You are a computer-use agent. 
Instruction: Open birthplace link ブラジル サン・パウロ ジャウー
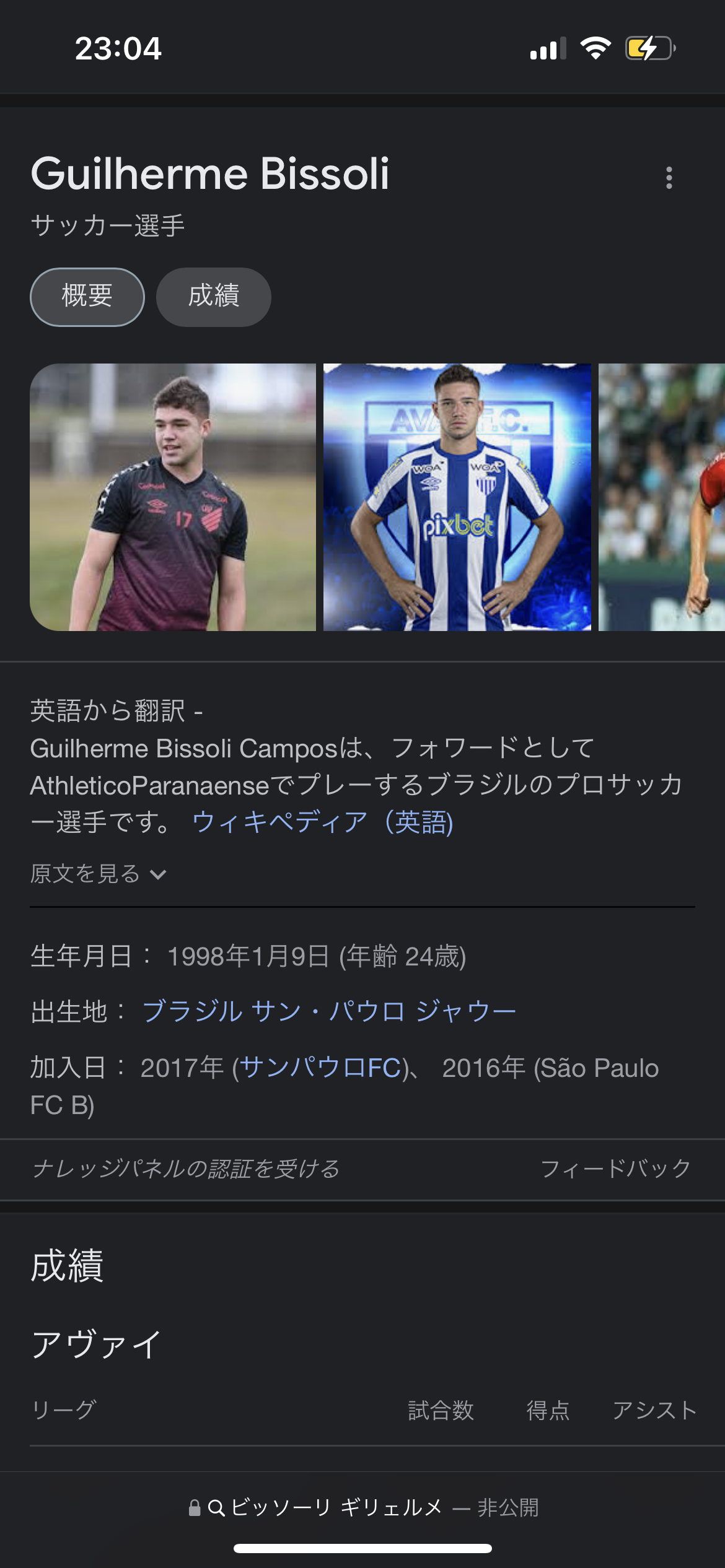click(x=329, y=1012)
